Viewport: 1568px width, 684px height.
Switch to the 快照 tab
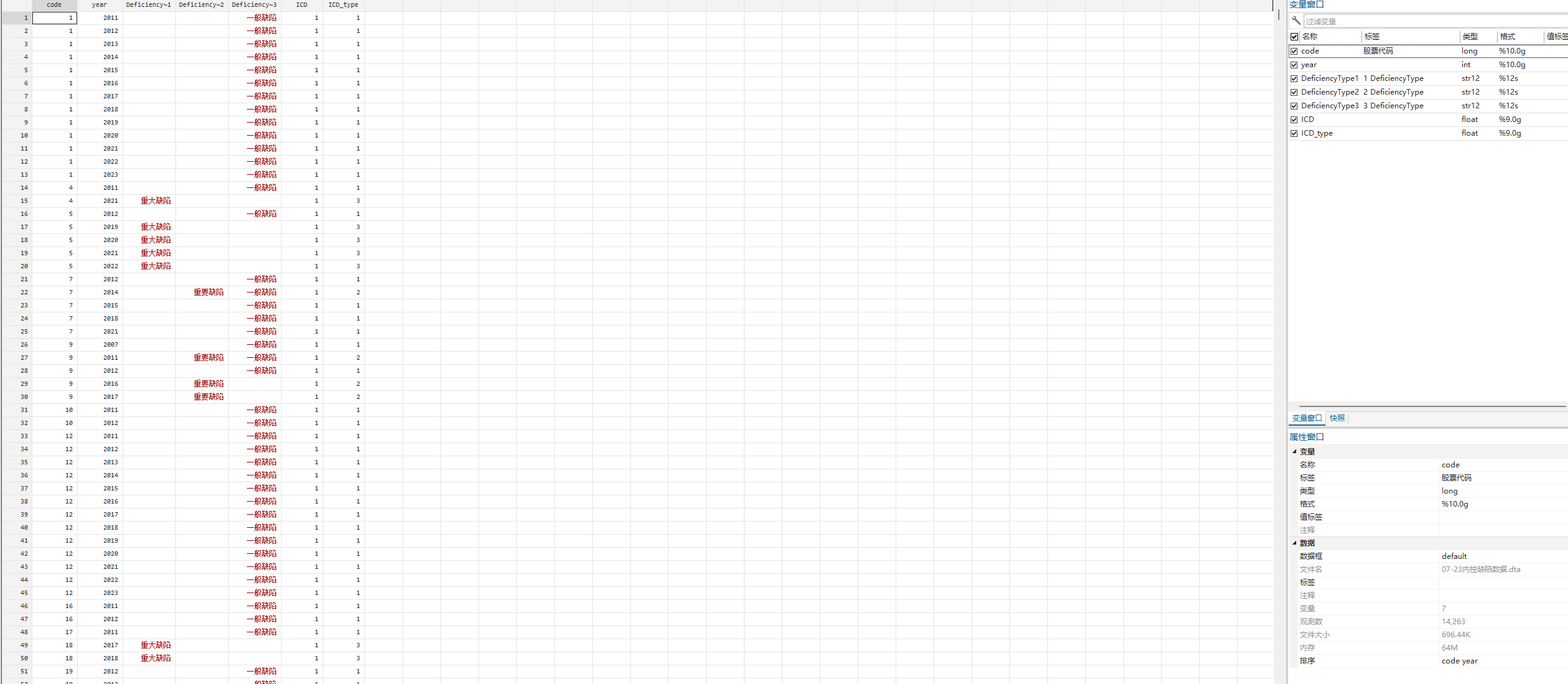coord(1337,418)
